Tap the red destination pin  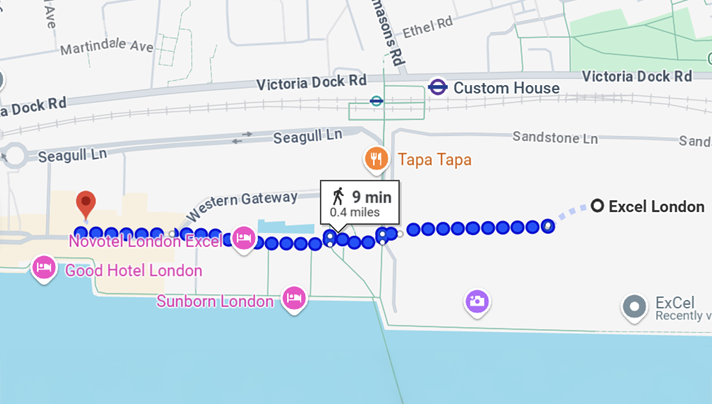86,204
